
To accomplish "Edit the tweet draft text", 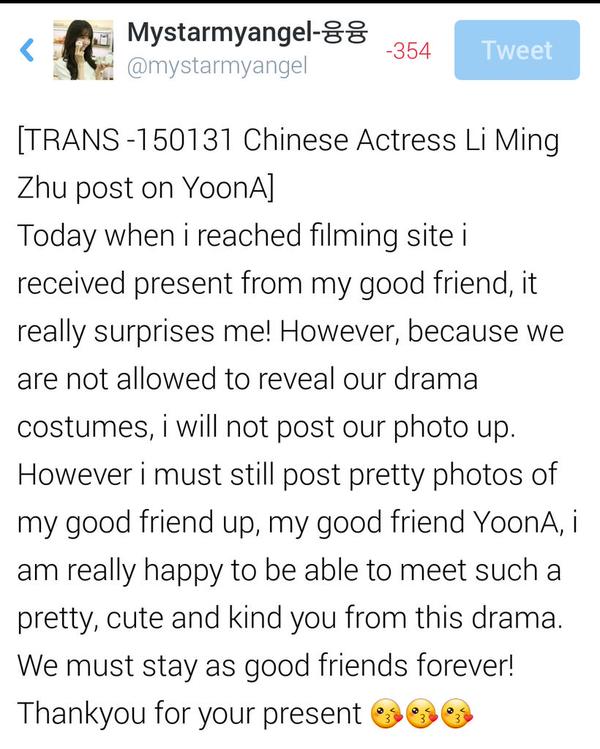I will [290, 420].
